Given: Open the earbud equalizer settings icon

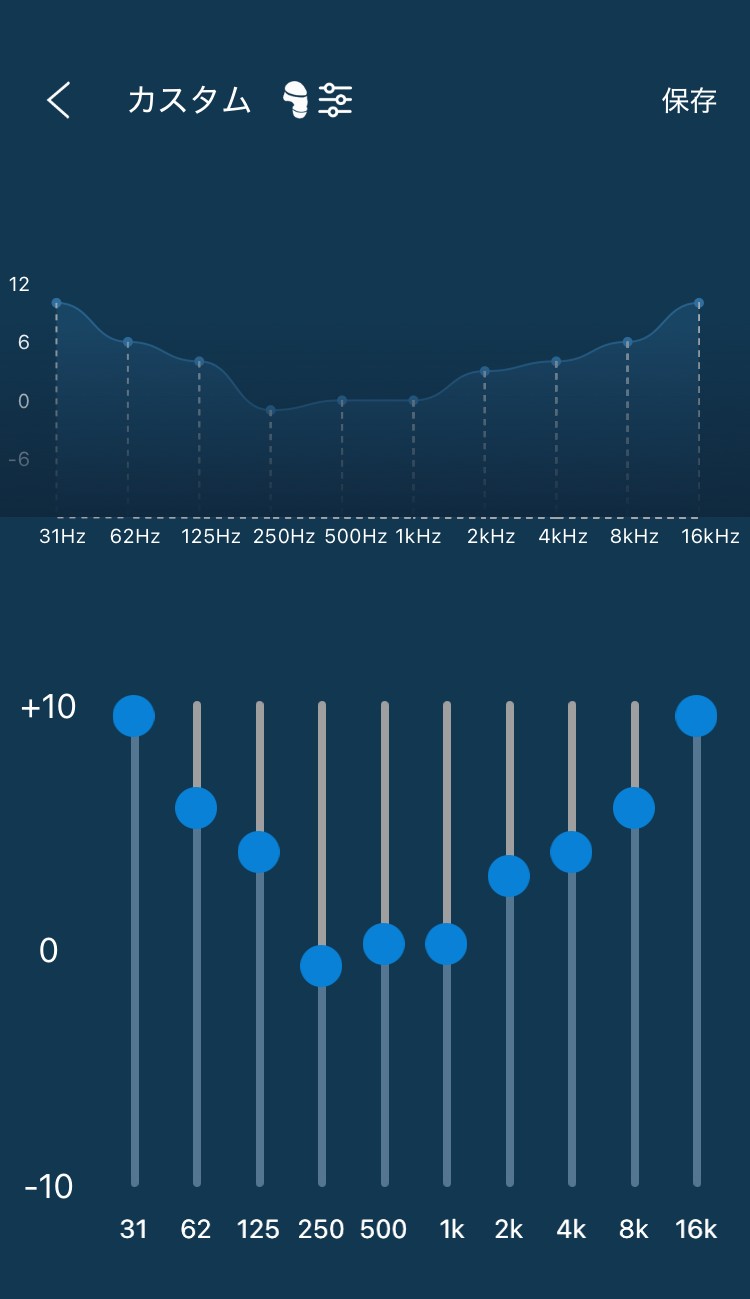Looking at the screenshot, I should coord(318,101).
